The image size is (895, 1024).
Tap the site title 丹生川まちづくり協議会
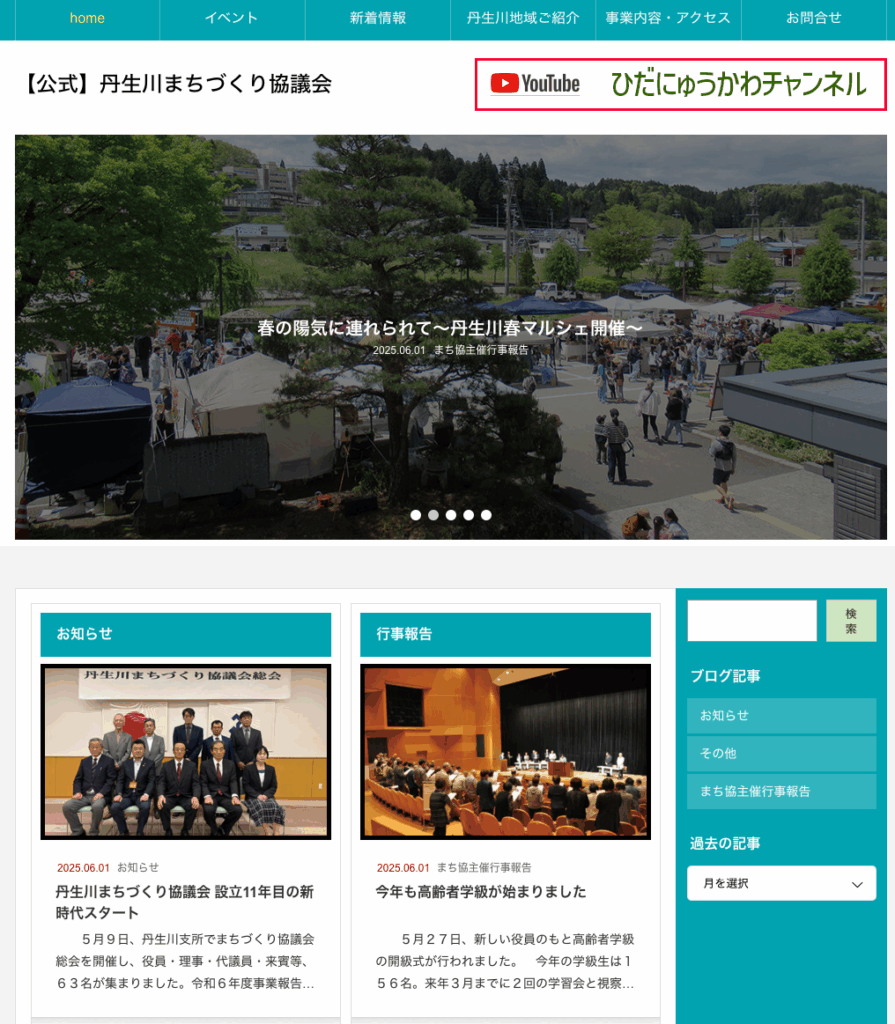pyautogui.click(x=176, y=85)
